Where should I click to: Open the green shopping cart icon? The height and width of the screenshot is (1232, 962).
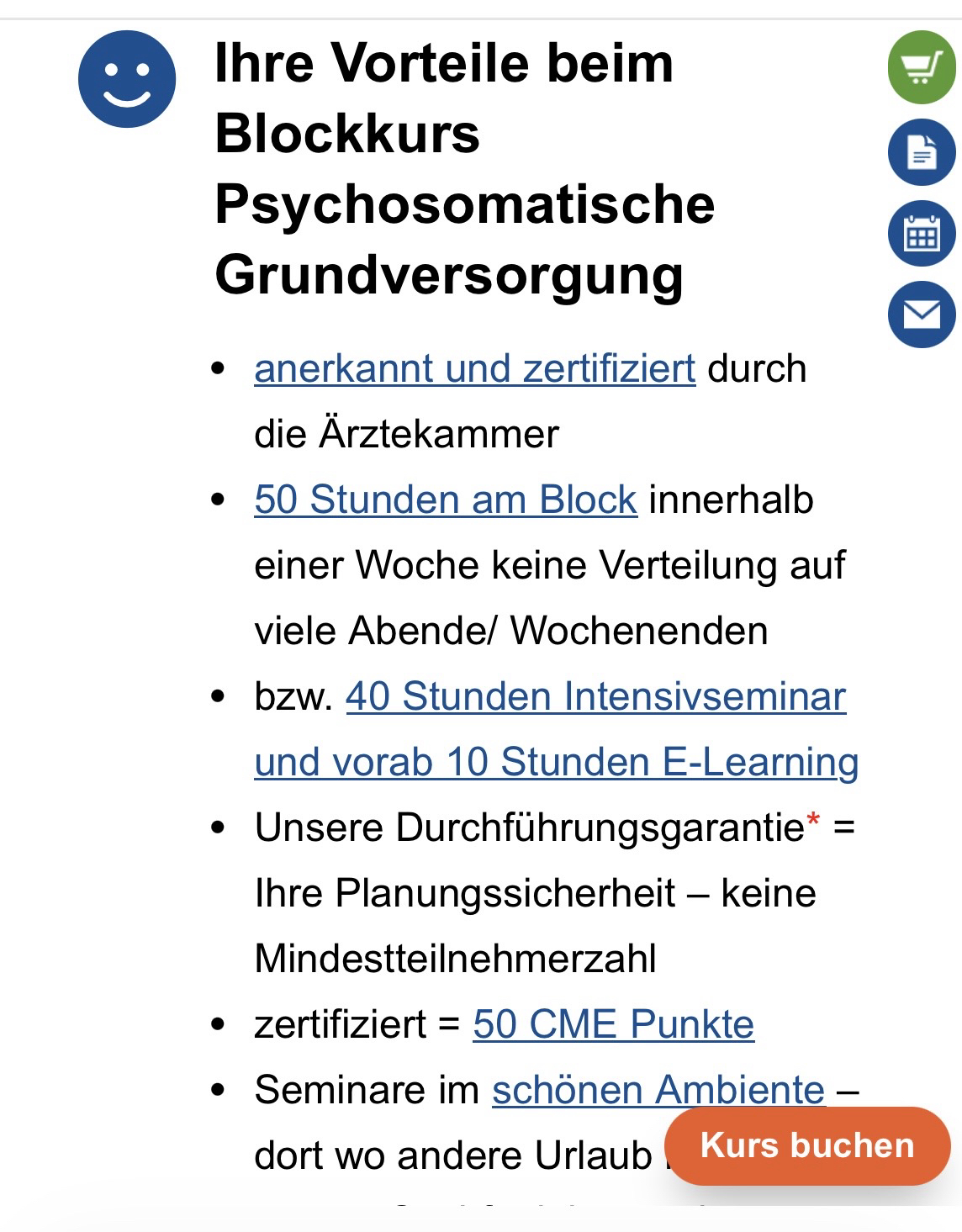[922, 67]
